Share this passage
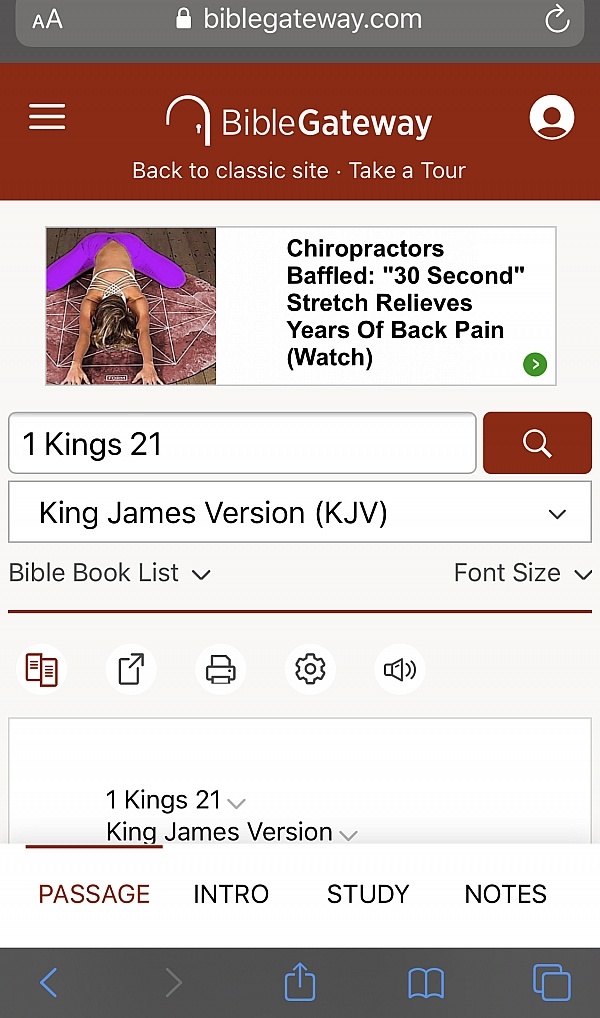The height and width of the screenshot is (1018, 600). (131, 669)
